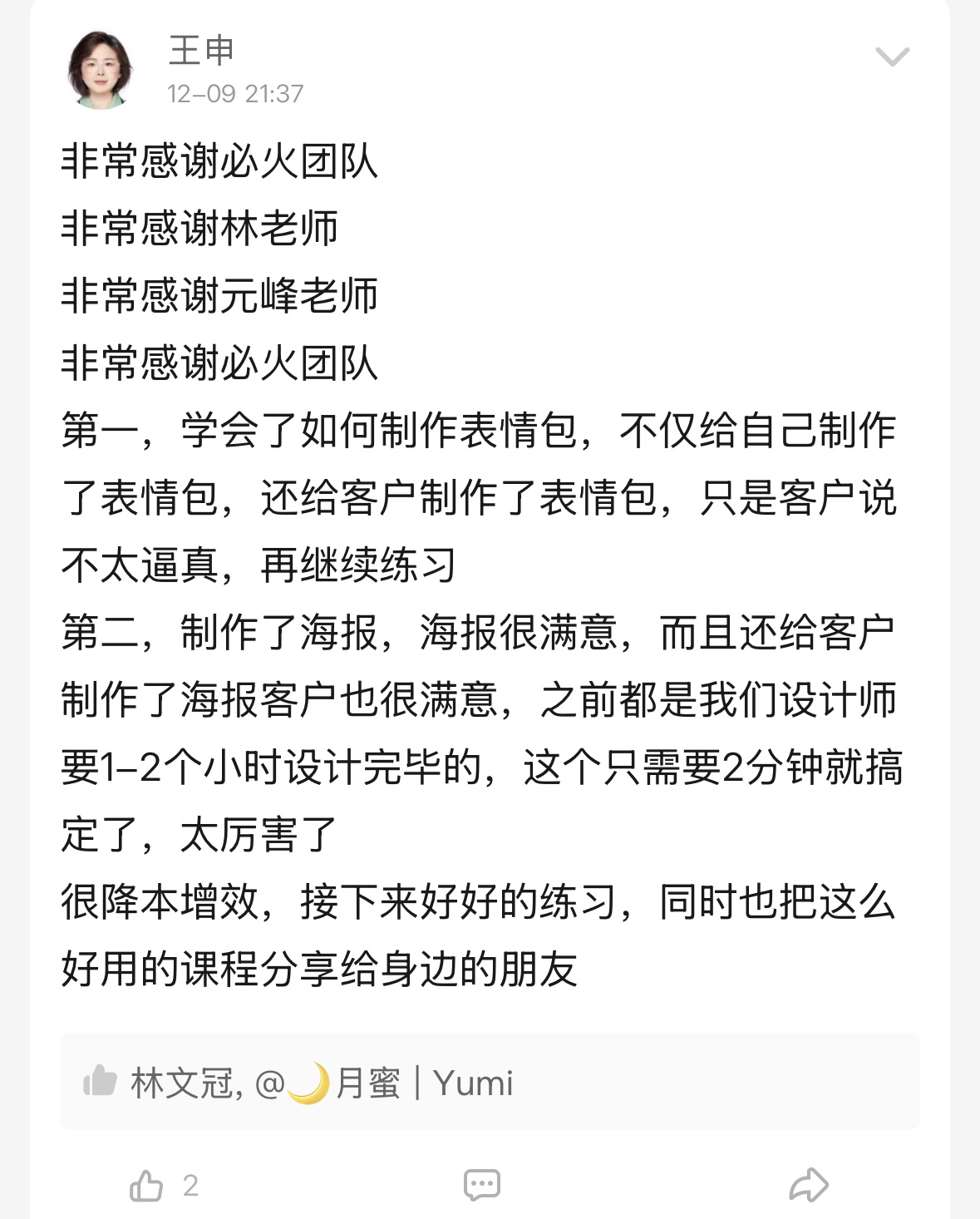Image resolution: width=980 pixels, height=1219 pixels.
Task: Collapse the post with the top-right chevron
Action: pos(891,57)
